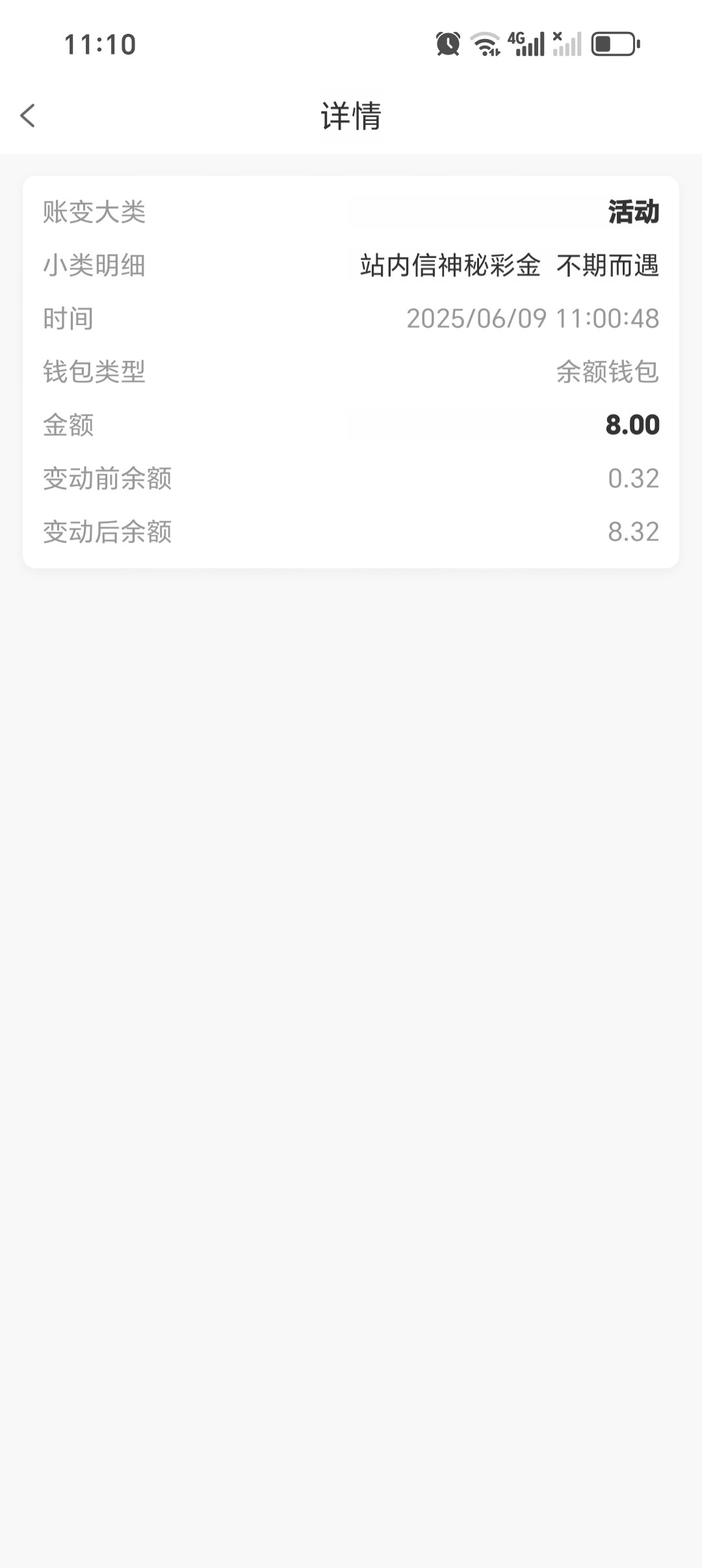Go back from the 详情 page

click(28, 116)
